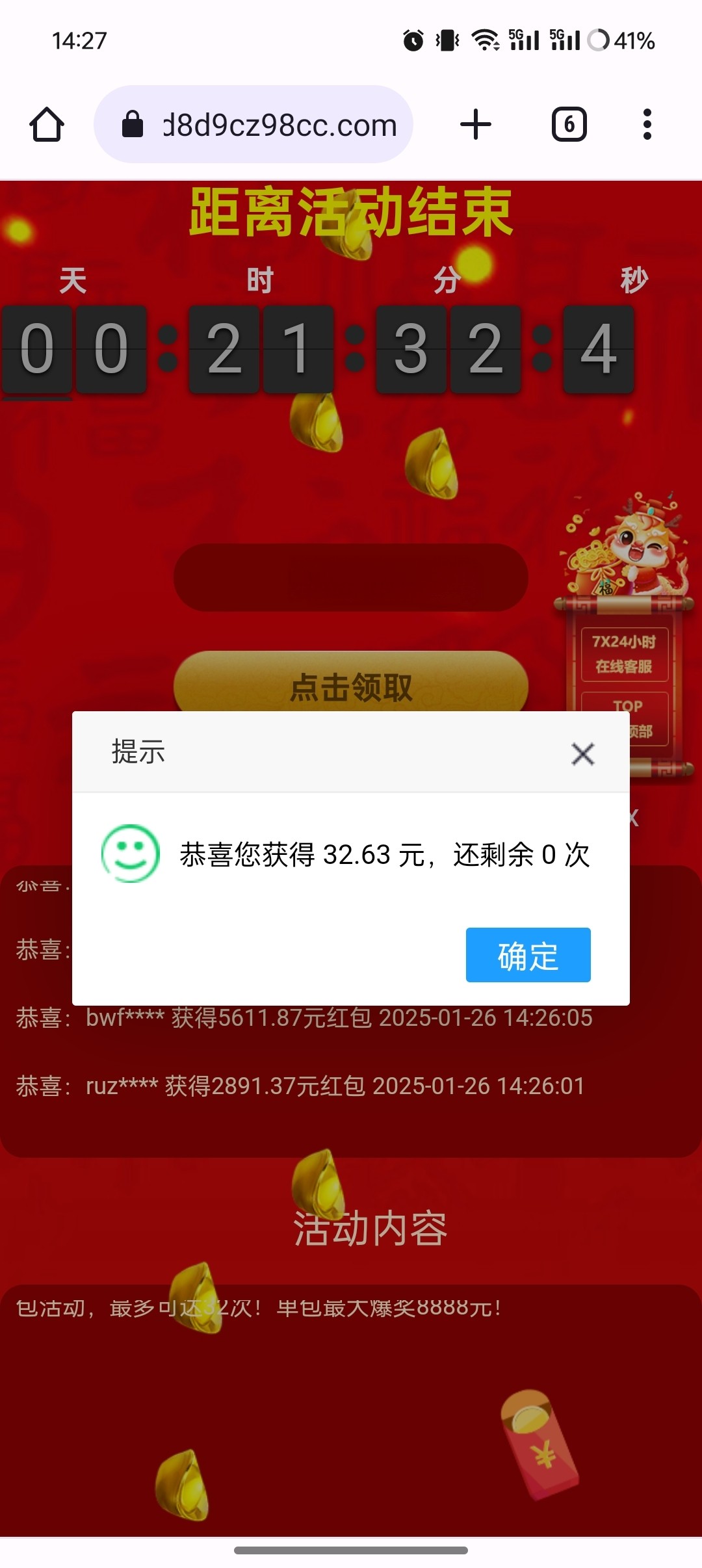Open the tab switcher showing 6 tabs
Viewport: 702px width, 1568px height.
click(569, 124)
